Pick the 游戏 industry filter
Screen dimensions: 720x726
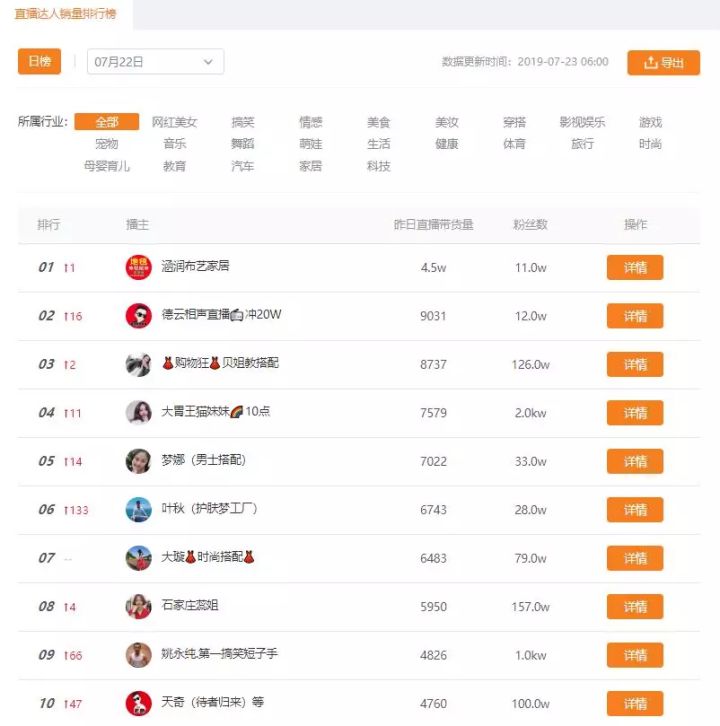[650, 122]
